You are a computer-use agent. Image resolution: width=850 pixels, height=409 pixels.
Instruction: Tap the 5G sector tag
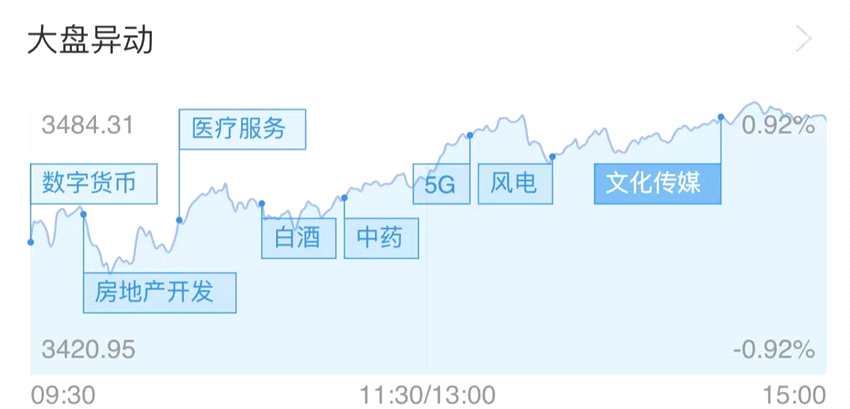[x=441, y=184]
